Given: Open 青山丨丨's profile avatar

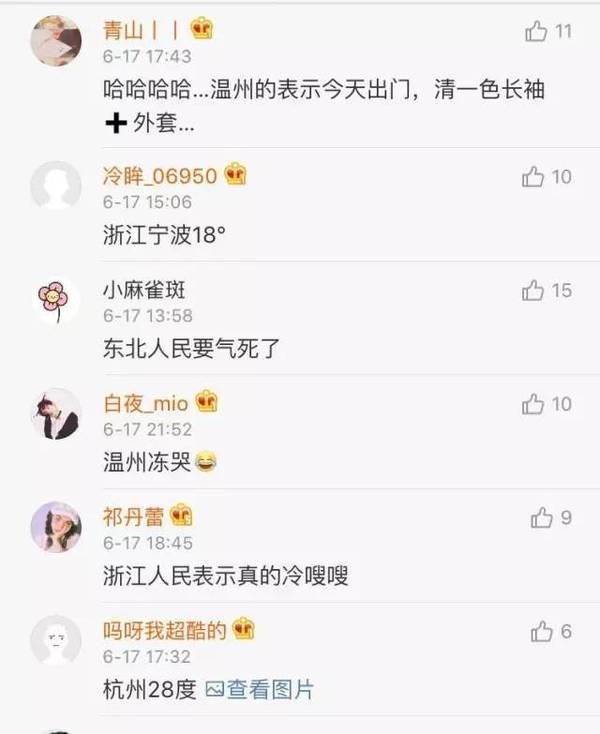Looking at the screenshot, I should (x=55, y=41).
